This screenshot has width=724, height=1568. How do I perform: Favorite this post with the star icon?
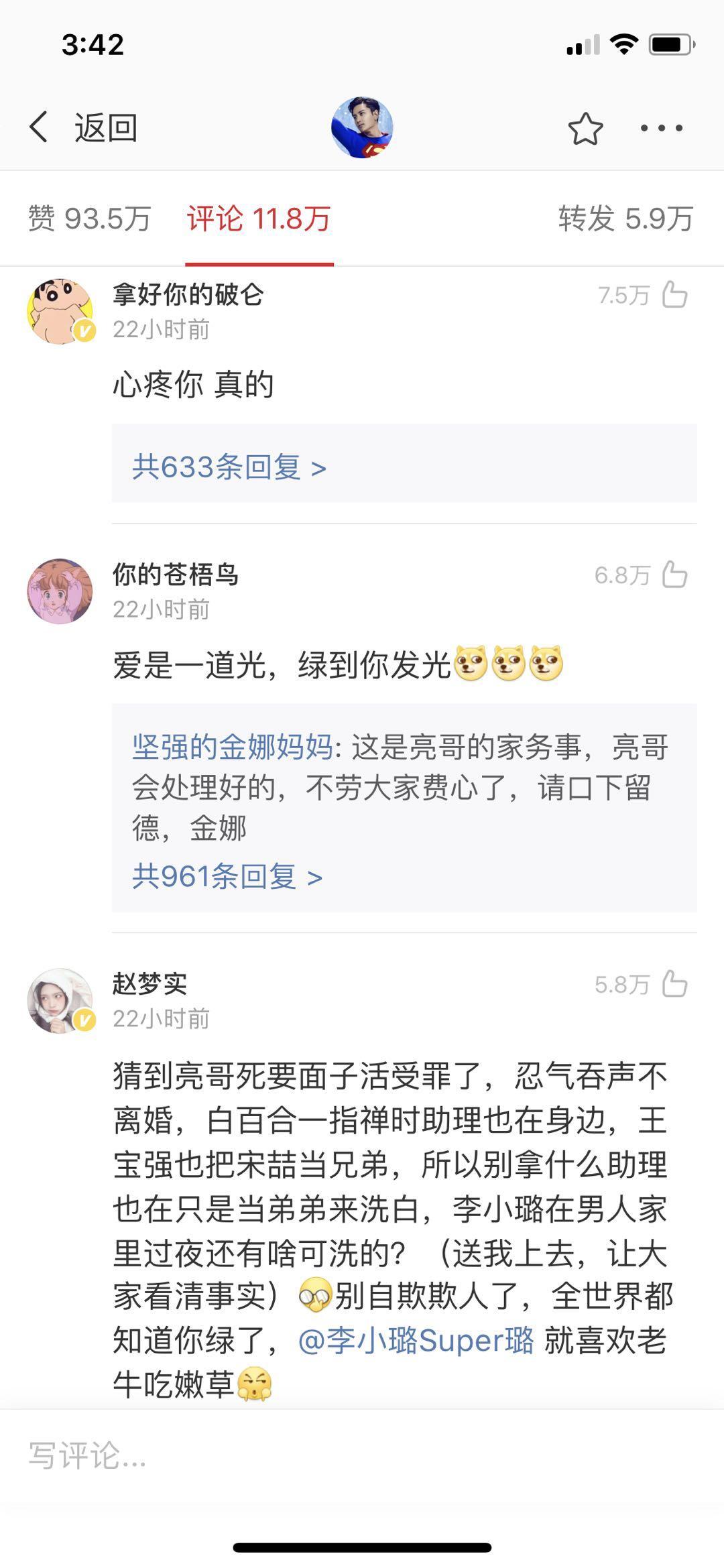pyautogui.click(x=585, y=128)
